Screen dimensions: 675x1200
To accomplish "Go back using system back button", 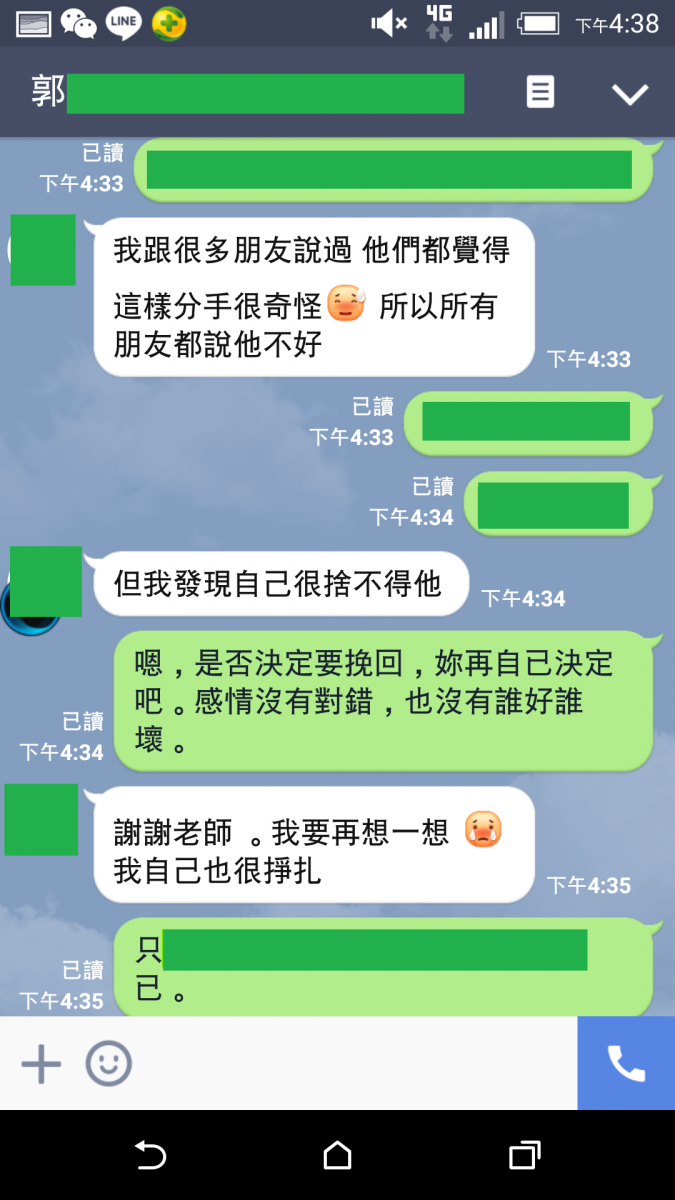I will coord(150,1156).
